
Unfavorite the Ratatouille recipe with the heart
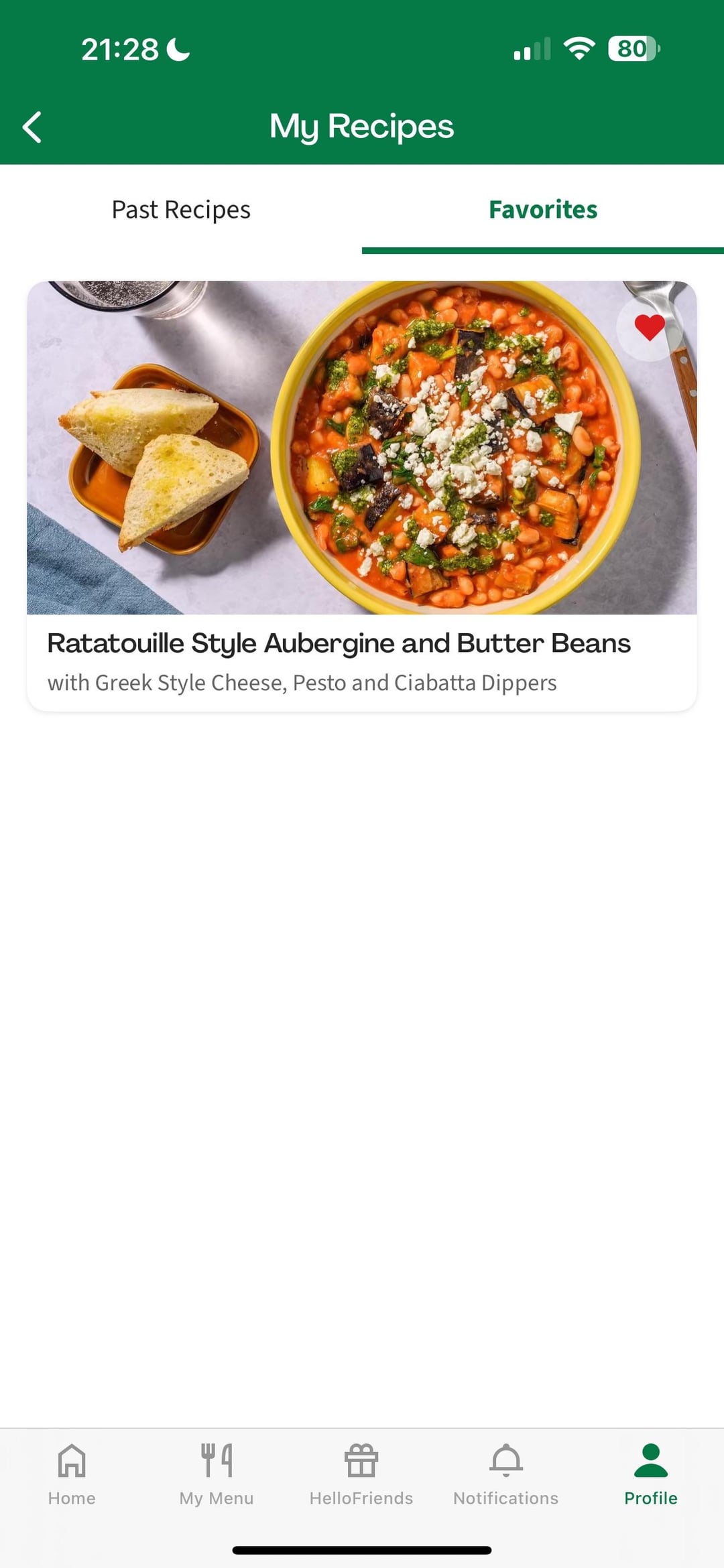tap(649, 328)
